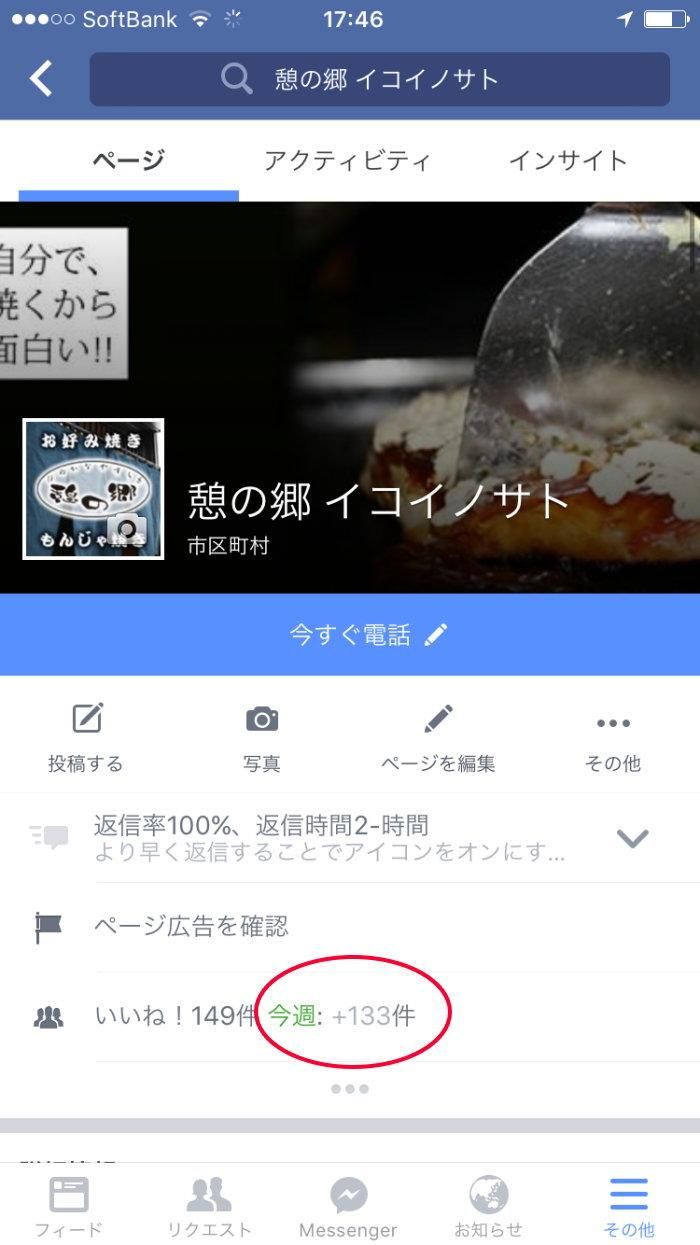This screenshot has width=700, height=1245.
Task: Open the お知らせ notifications tab
Action: click(x=488, y=1206)
